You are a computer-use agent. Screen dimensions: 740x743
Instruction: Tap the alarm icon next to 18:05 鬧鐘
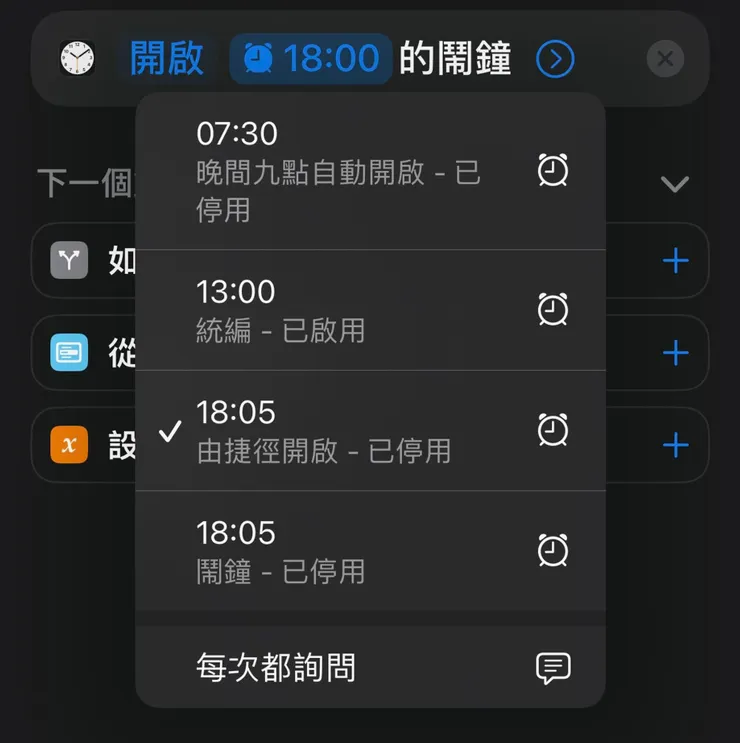coord(554,551)
